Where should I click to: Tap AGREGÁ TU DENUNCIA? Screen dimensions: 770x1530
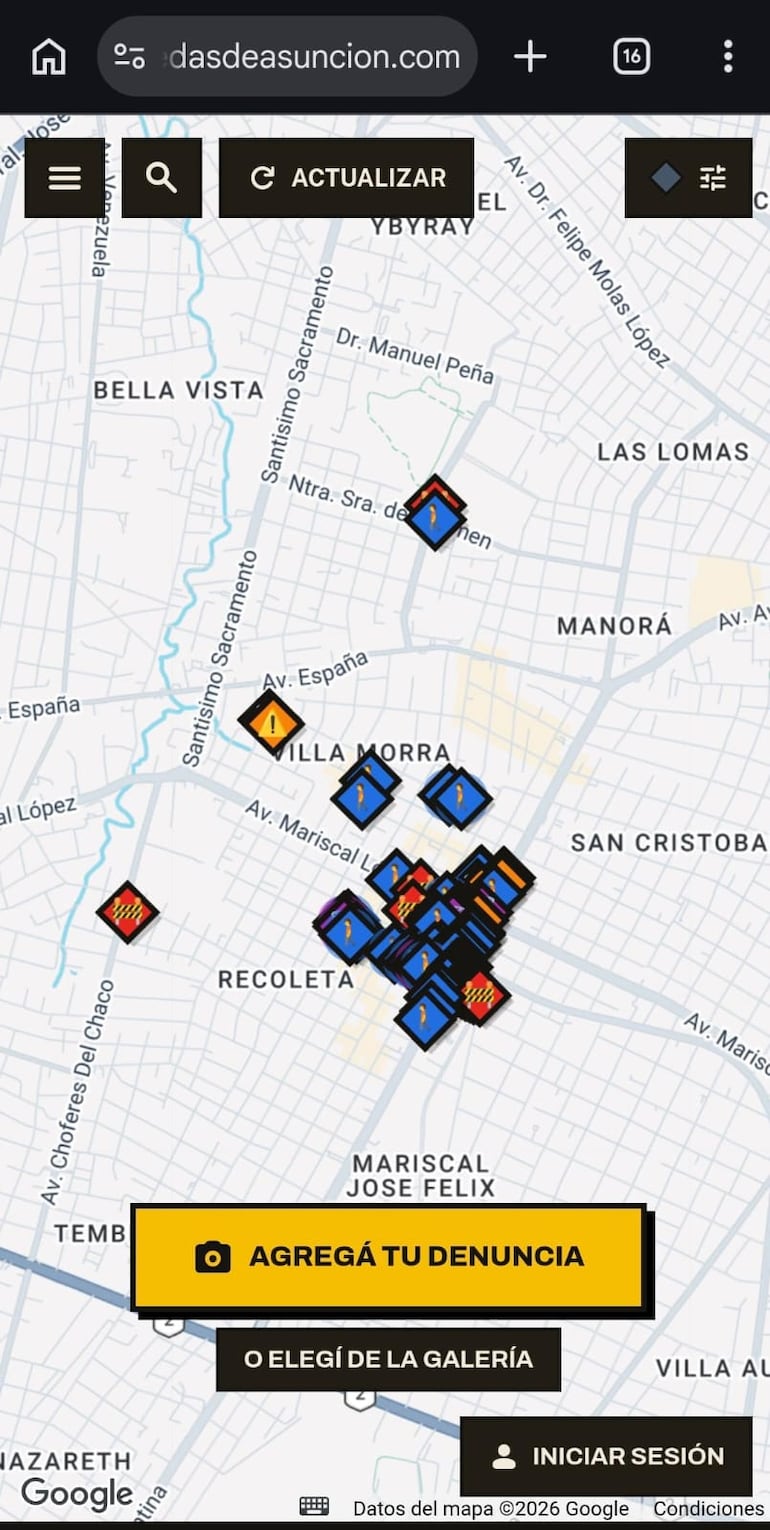point(389,1256)
